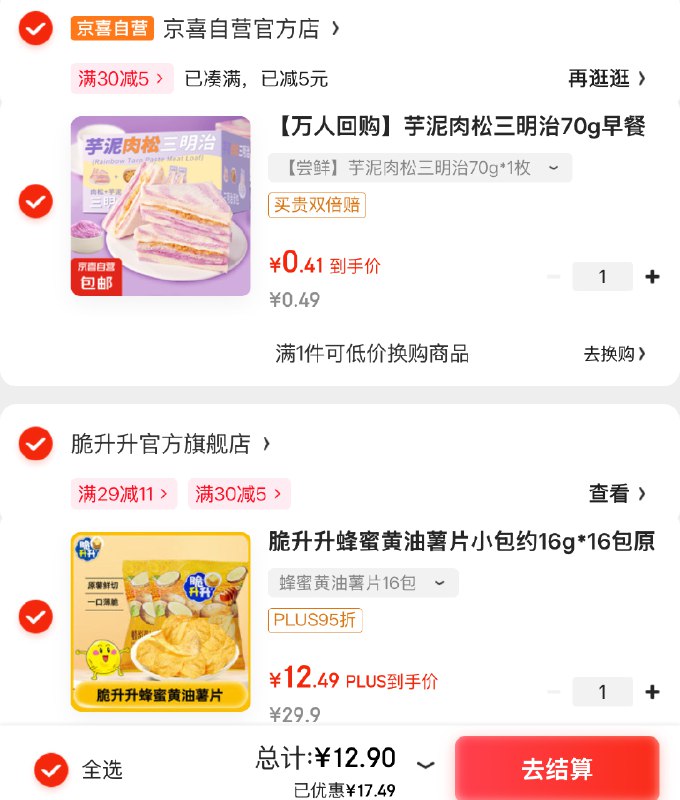Viewport: 680px width, 800px height.
Task: Deselect the 脆升升蜂蜜黄油薯片 item checkbox
Action: click(36, 617)
